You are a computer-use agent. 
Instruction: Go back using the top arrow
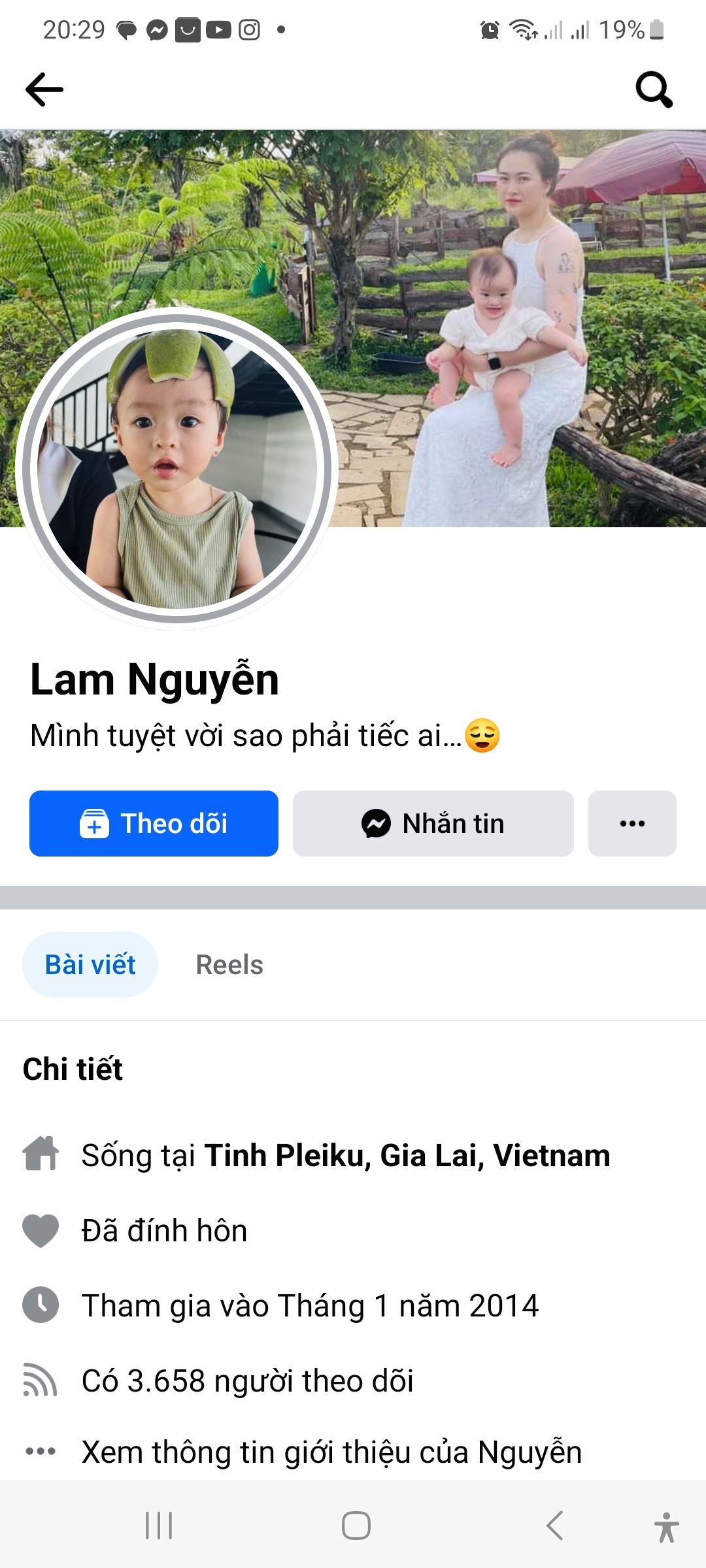44,90
